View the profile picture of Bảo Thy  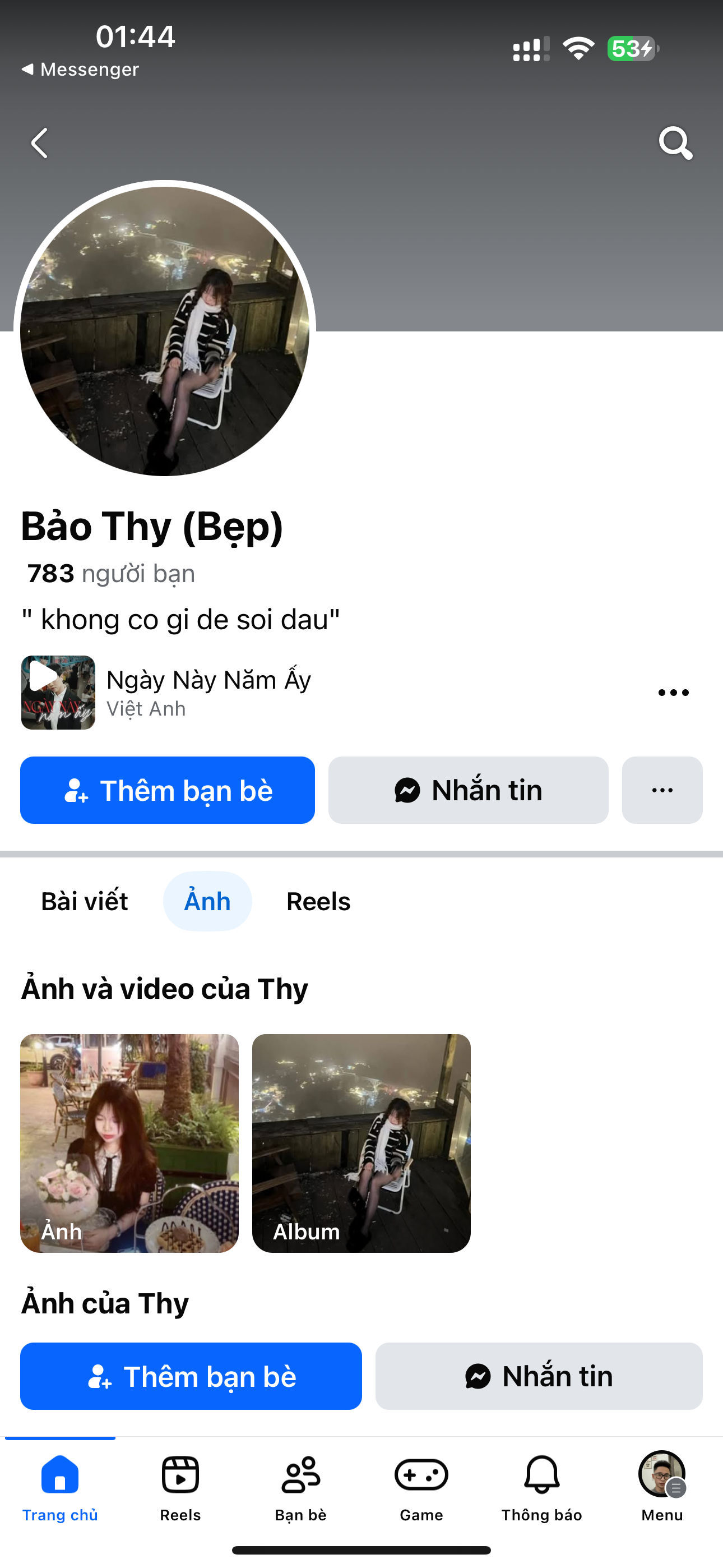tap(164, 330)
